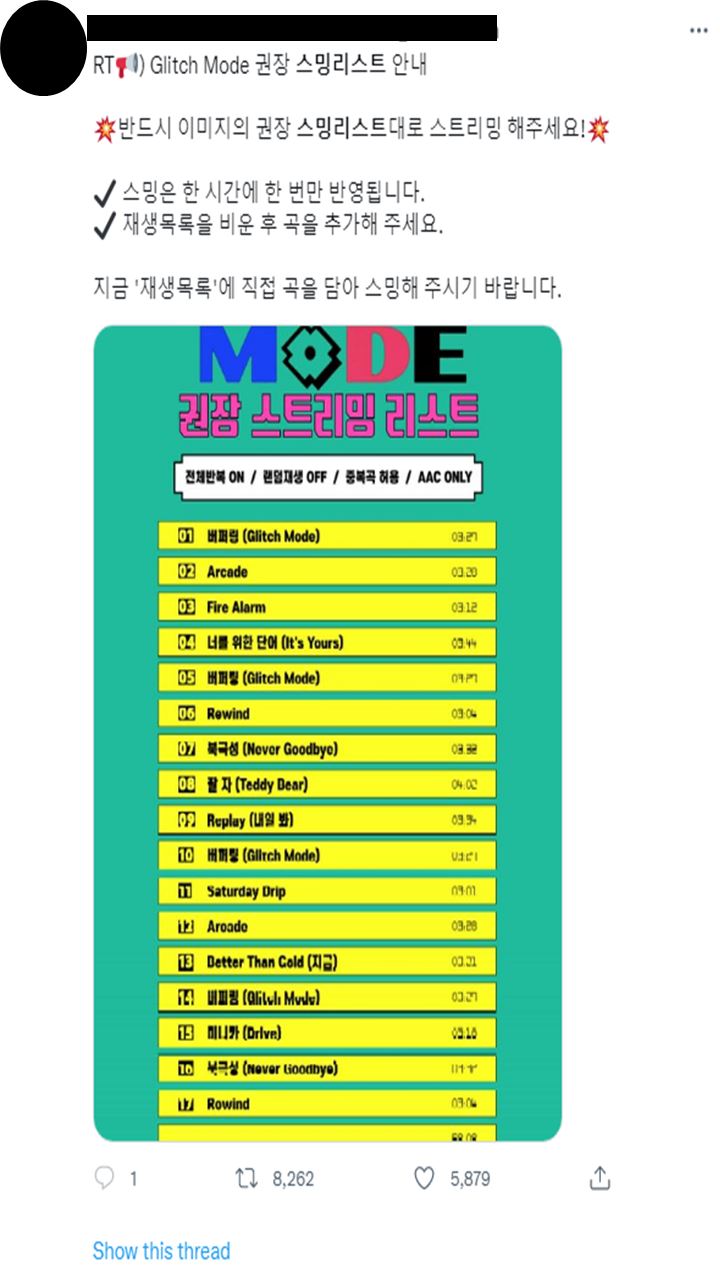Open the Glitch Mode streaming list image
This screenshot has height=1280, width=720.
click(327, 732)
